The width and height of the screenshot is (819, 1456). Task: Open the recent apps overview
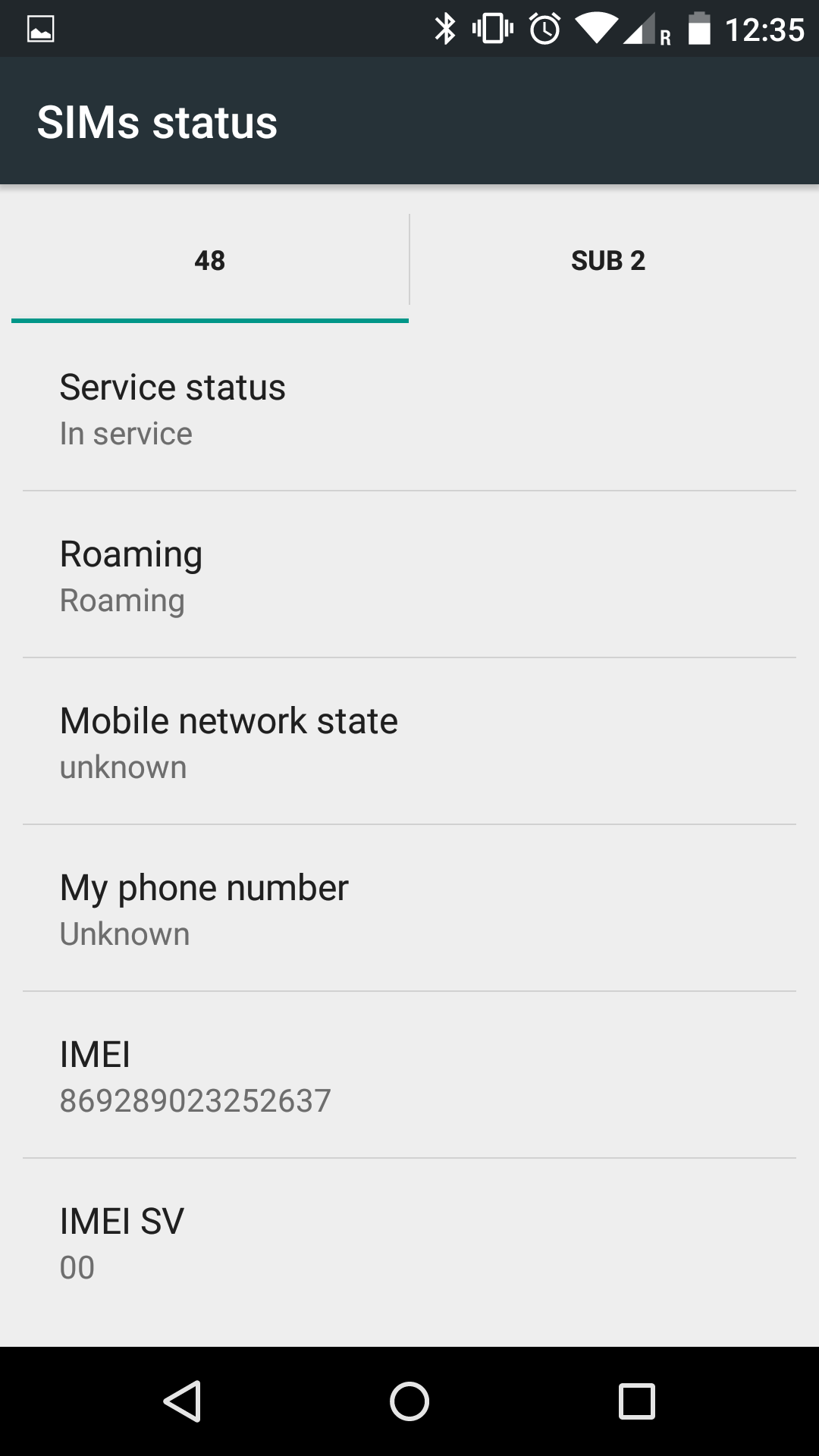(x=636, y=1401)
